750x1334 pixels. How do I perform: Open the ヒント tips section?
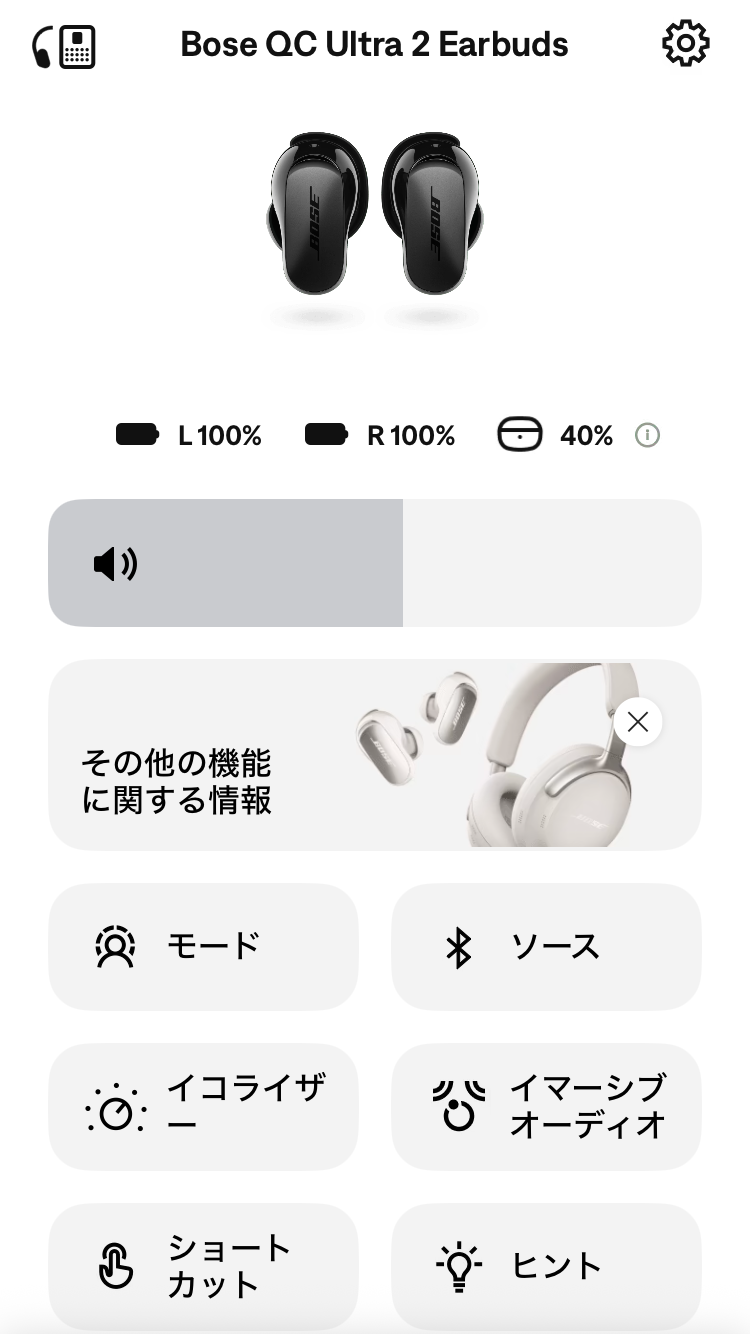pyautogui.click(x=546, y=1266)
